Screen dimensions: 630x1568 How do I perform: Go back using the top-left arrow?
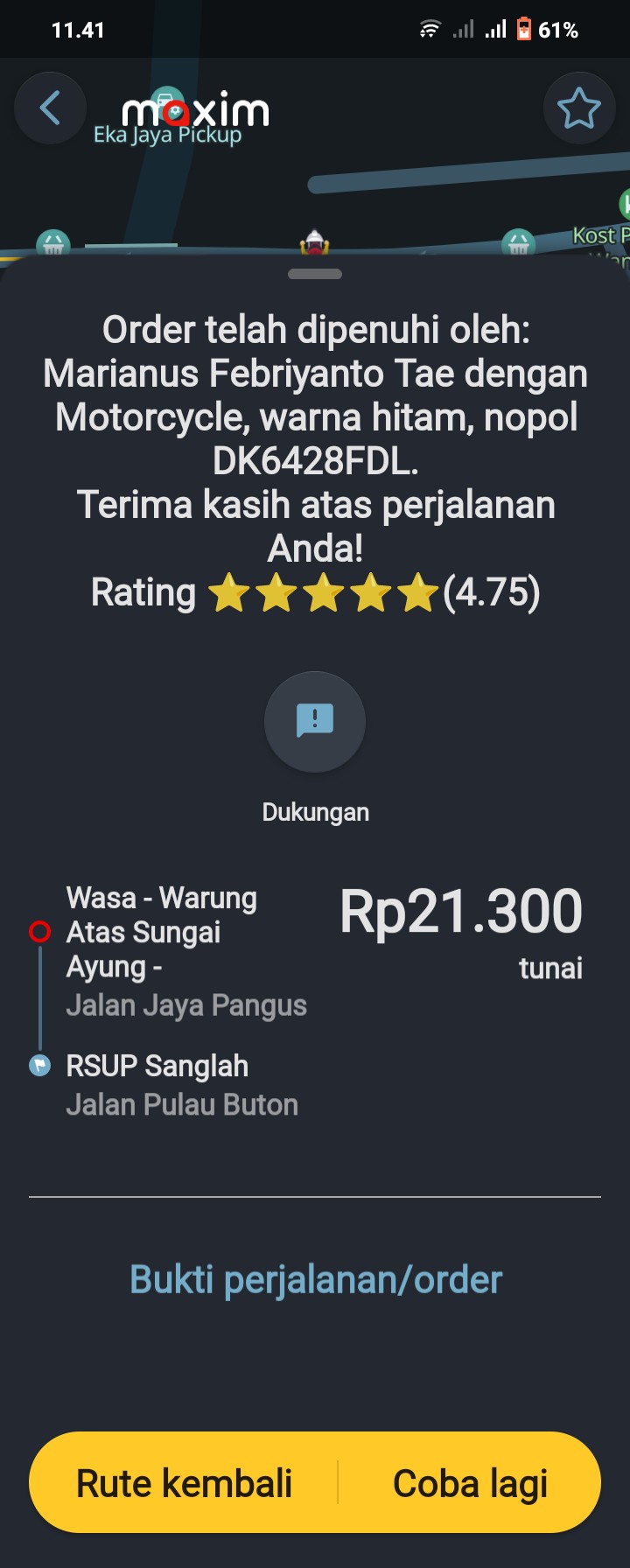coord(50,108)
